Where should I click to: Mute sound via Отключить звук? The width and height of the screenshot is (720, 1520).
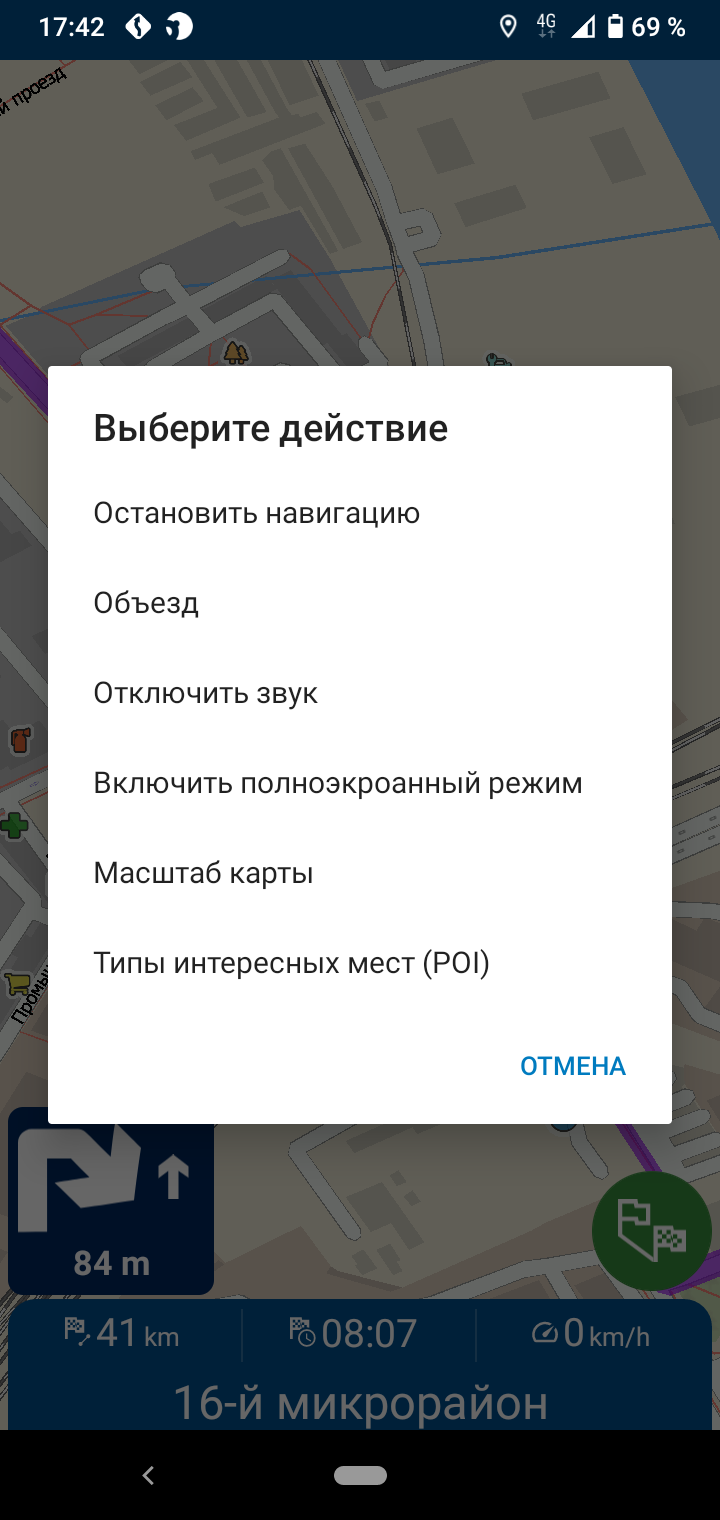360,693
